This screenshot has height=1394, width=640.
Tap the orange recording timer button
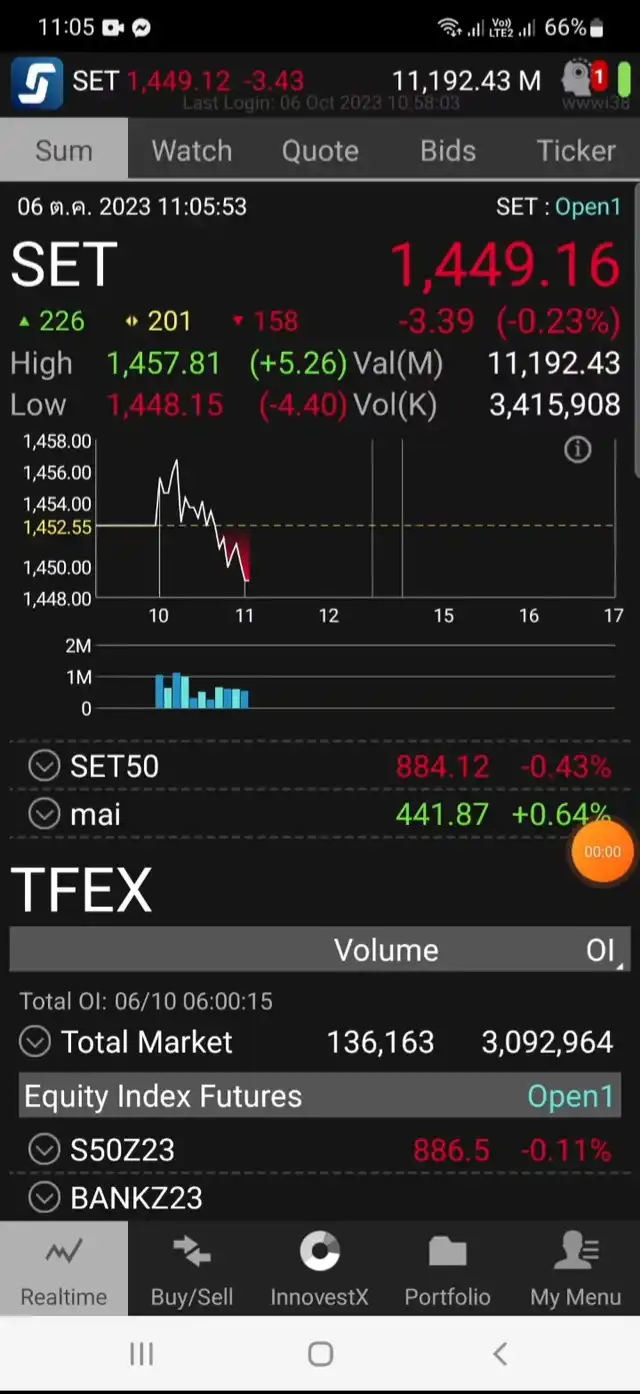pos(602,852)
